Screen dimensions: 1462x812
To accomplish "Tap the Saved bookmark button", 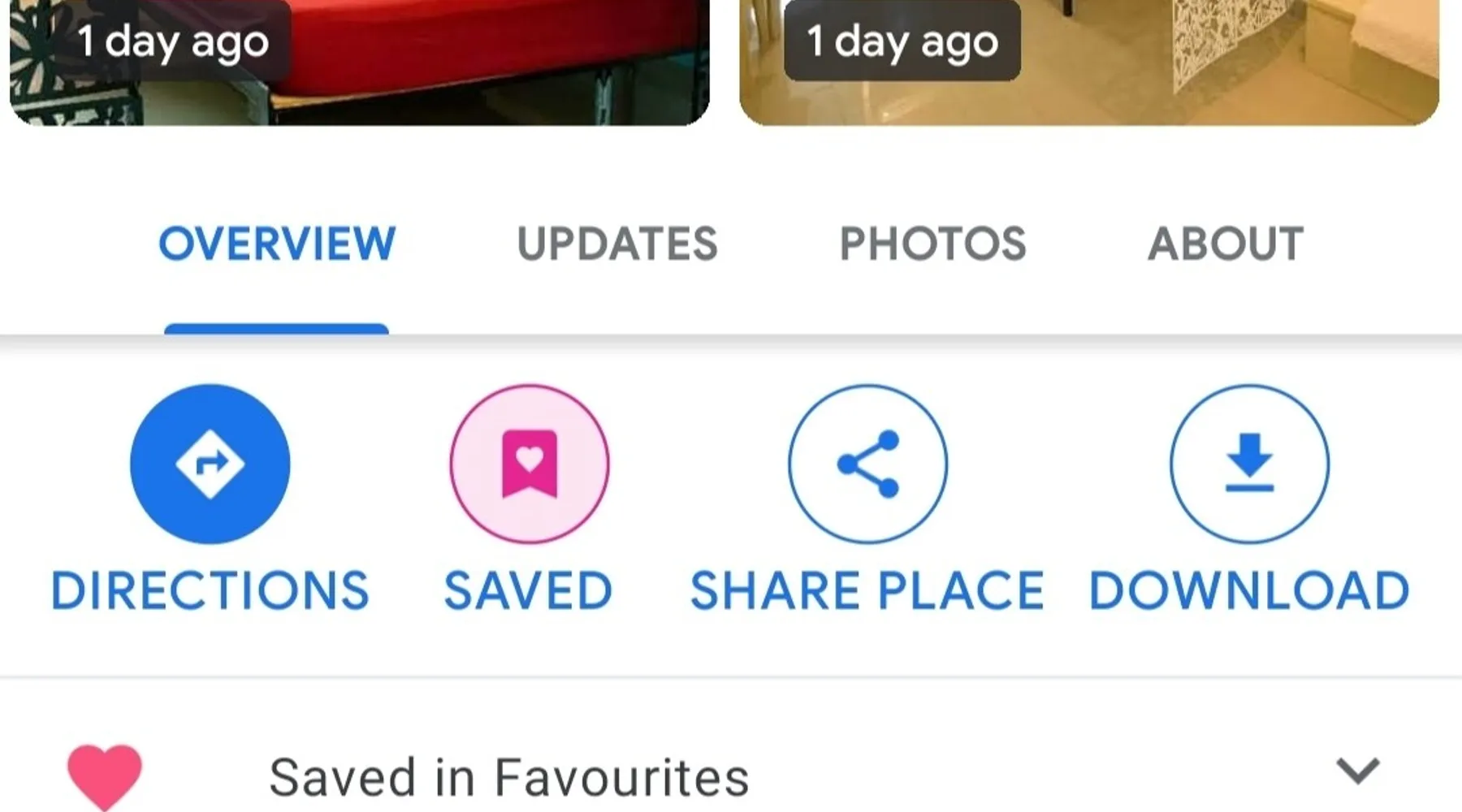I will [x=530, y=464].
